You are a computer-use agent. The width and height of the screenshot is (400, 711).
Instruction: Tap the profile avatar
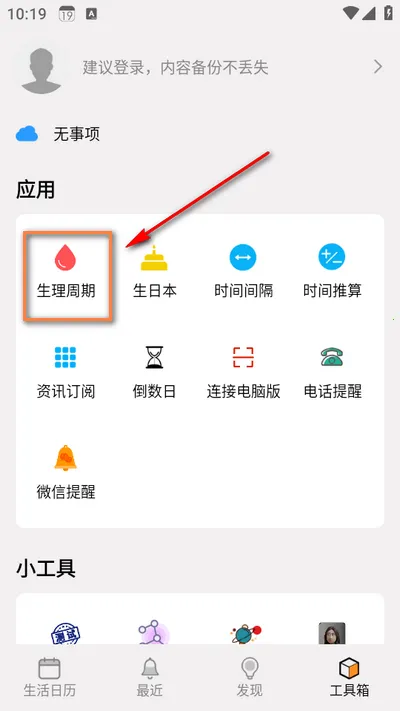[41, 71]
